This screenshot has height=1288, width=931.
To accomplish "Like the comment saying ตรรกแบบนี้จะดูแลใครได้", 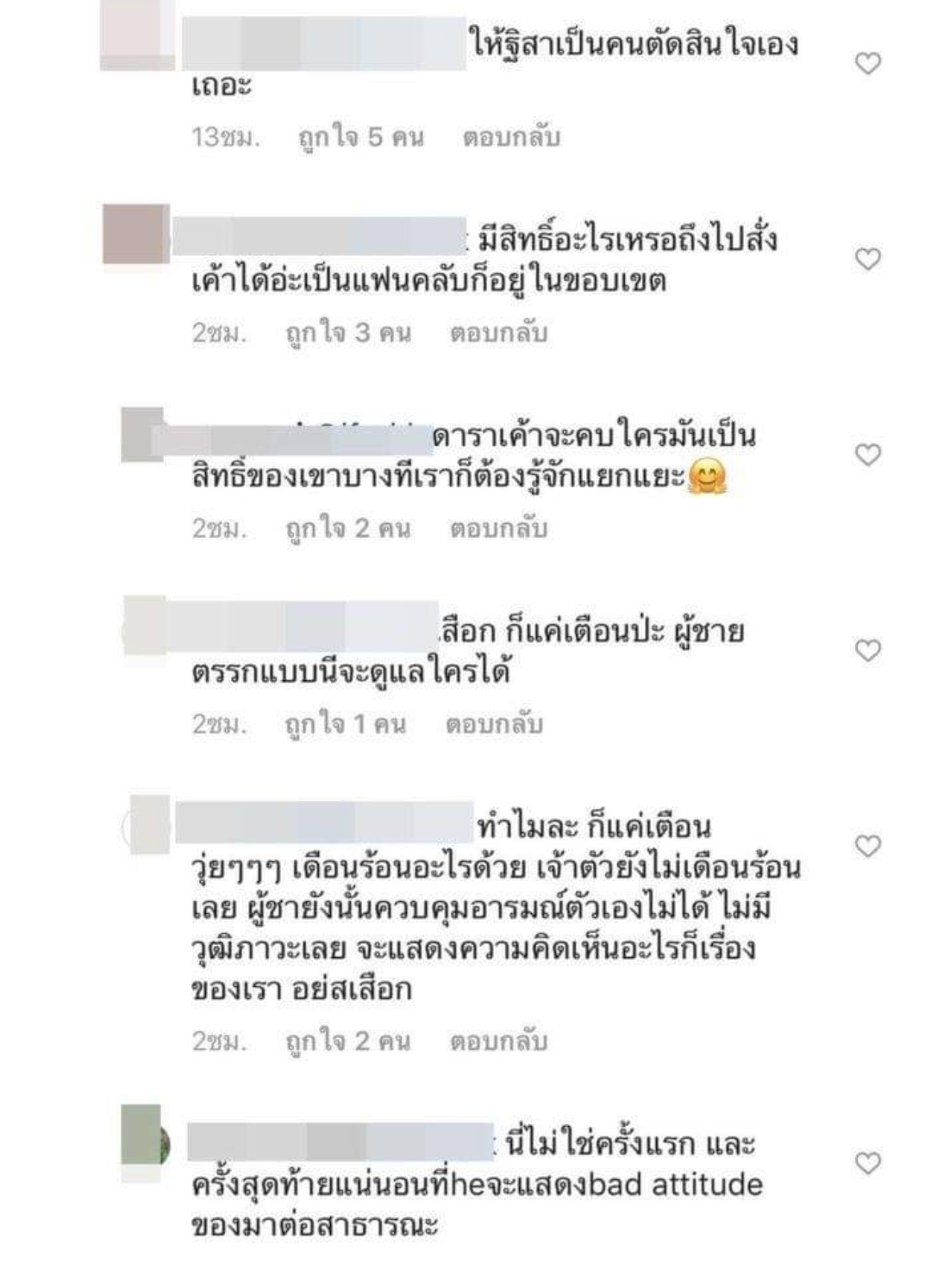I will point(868,650).
